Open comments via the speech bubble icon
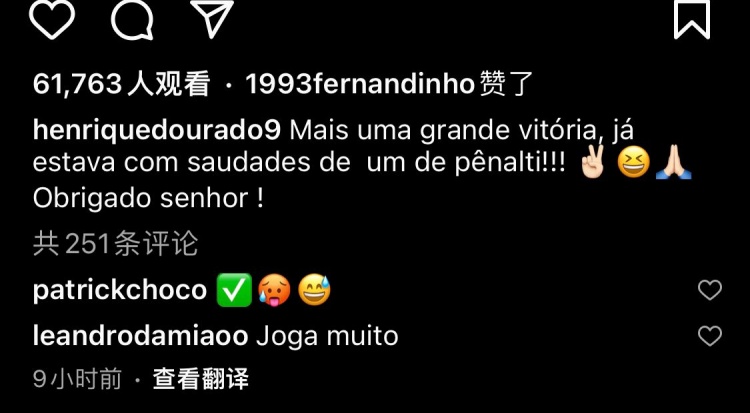Image resolution: width=750 pixels, height=413 pixels. [x=131, y=18]
